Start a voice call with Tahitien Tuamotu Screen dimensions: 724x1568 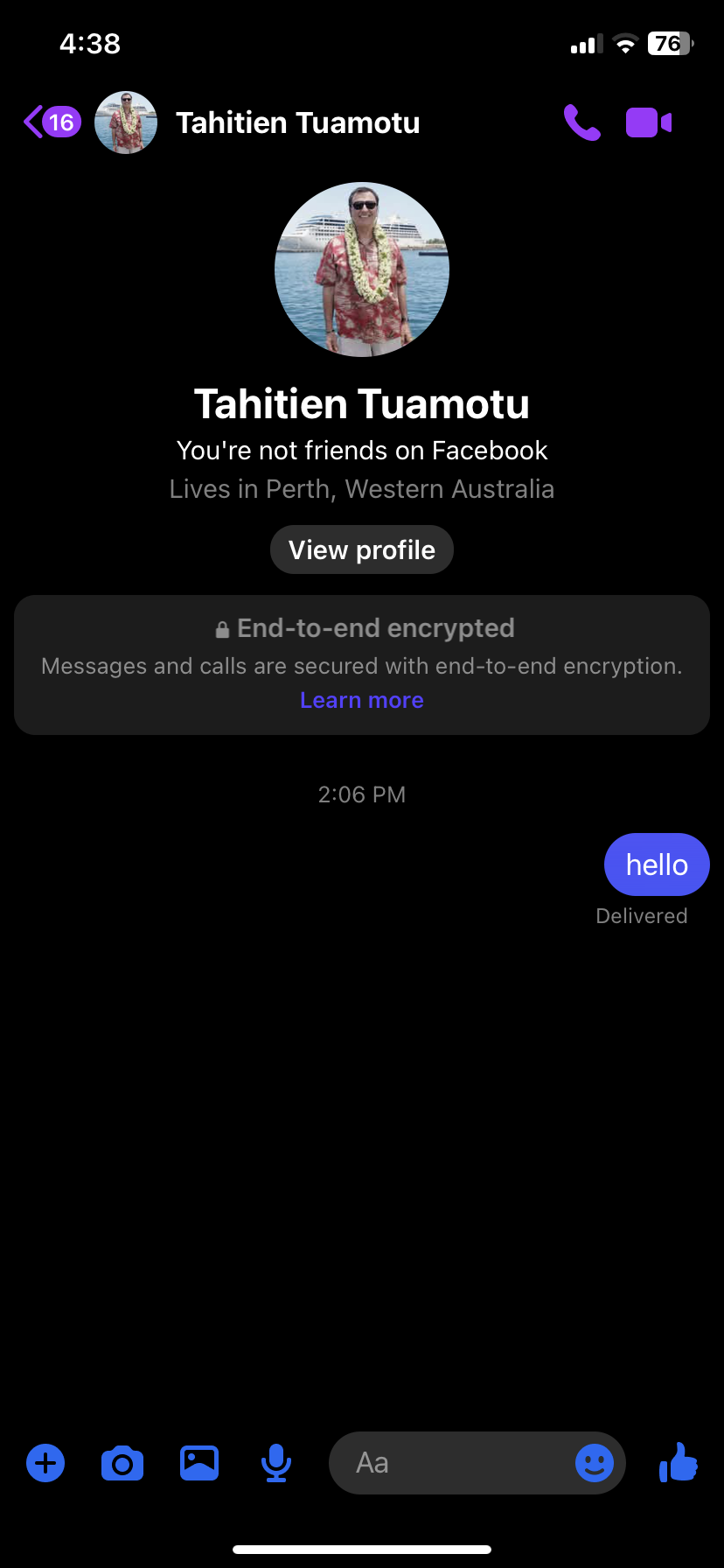582,122
